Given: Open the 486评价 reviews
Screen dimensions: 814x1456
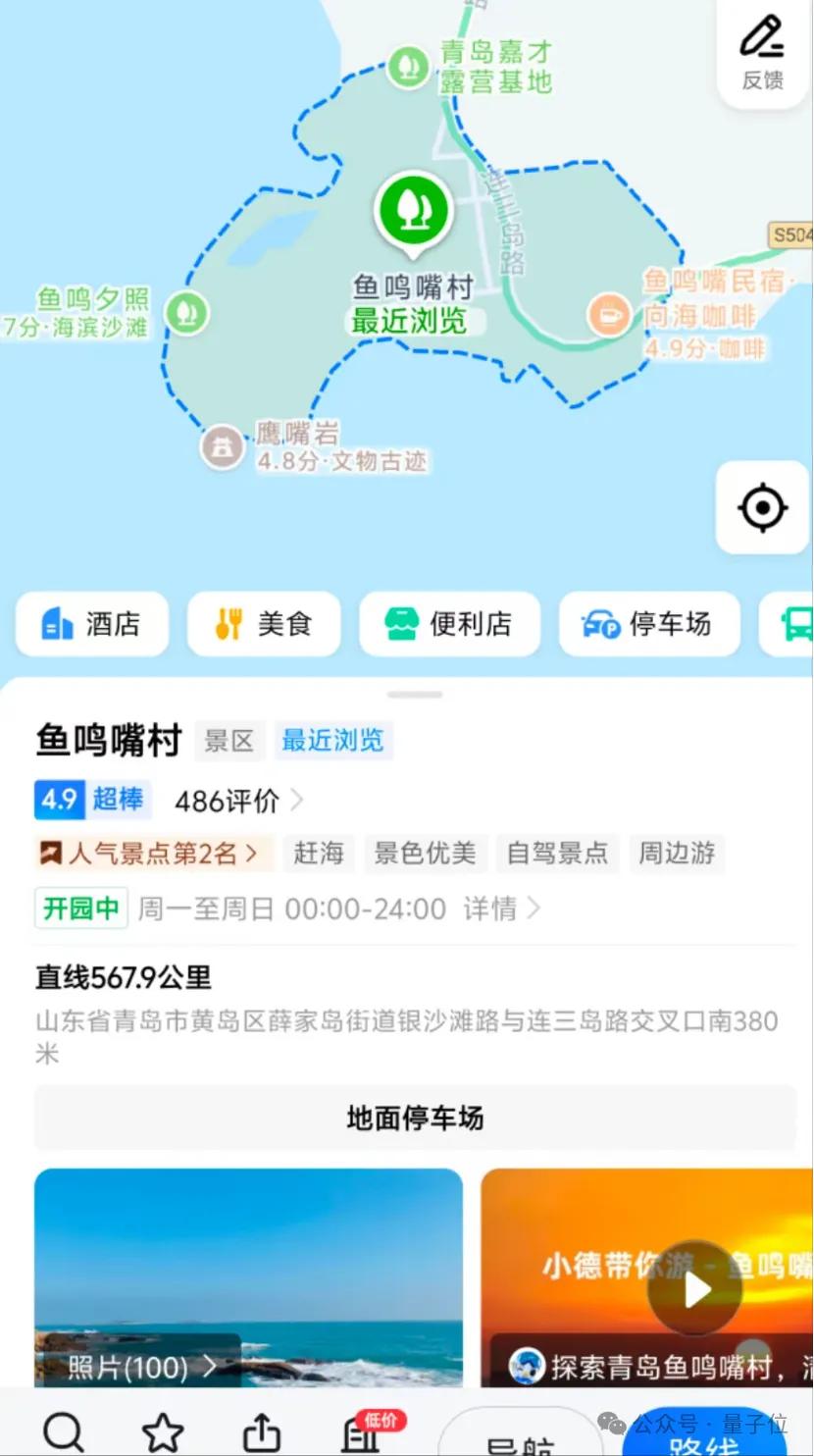Looking at the screenshot, I should (238, 801).
